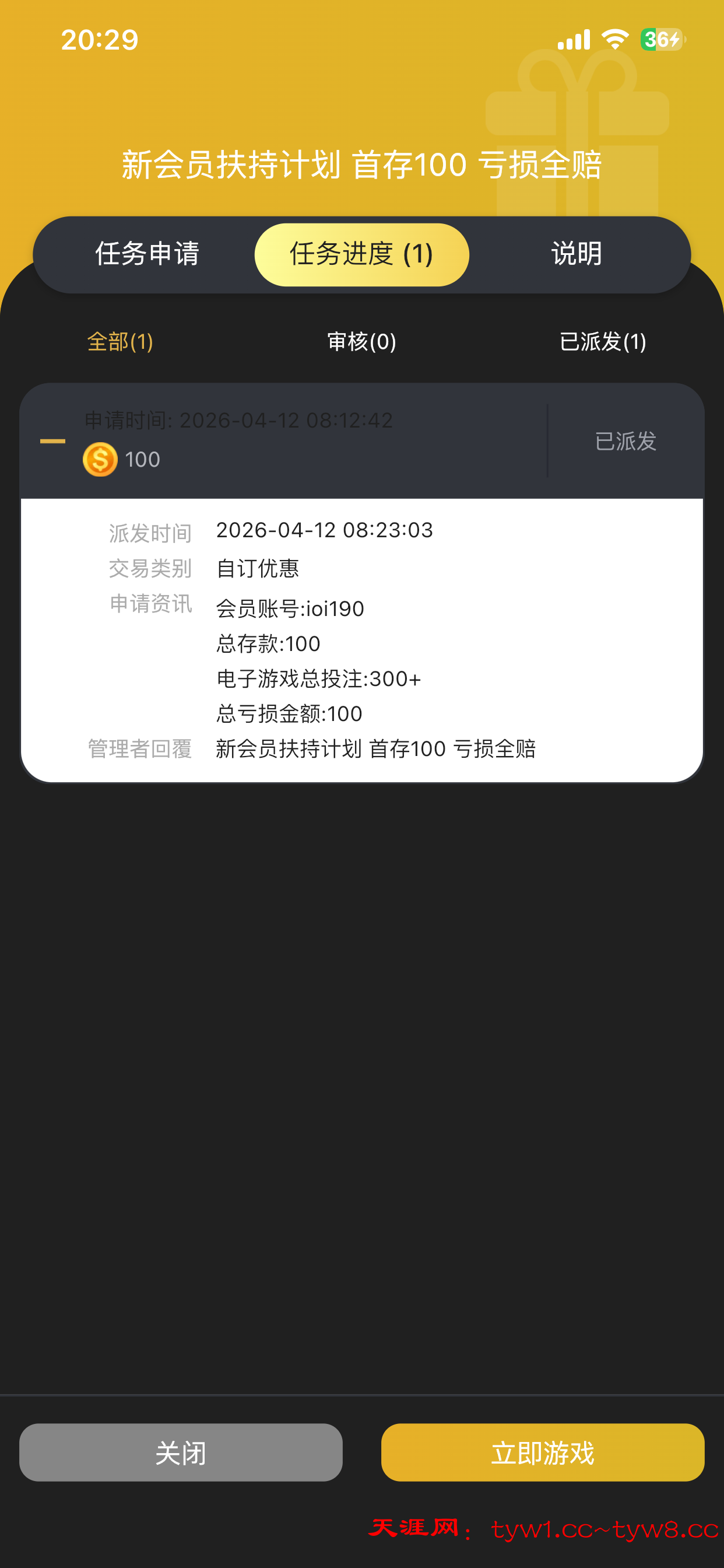
Task: Start playing with 立即游戏
Action: click(542, 1452)
